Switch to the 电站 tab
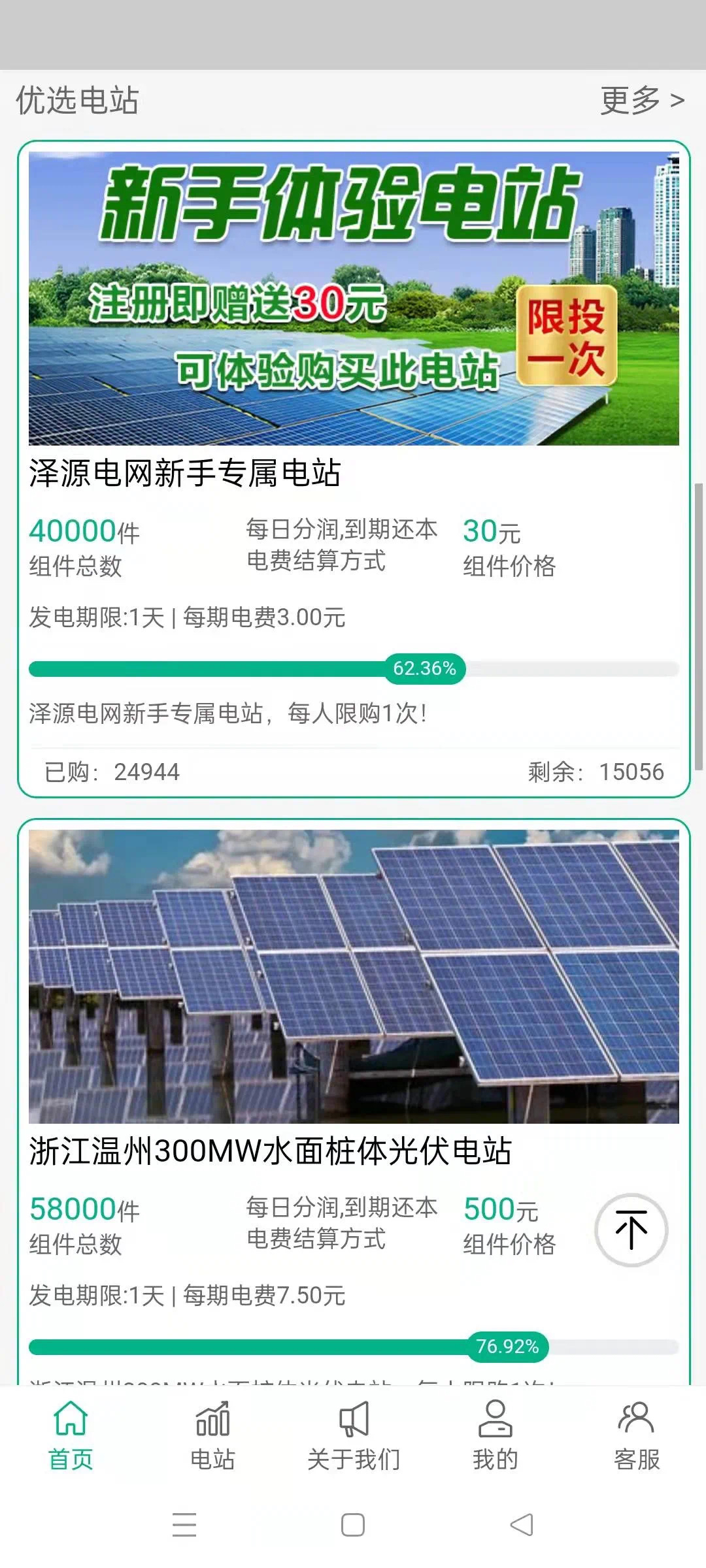Screen dimensions: 706x1568 click(212, 1435)
